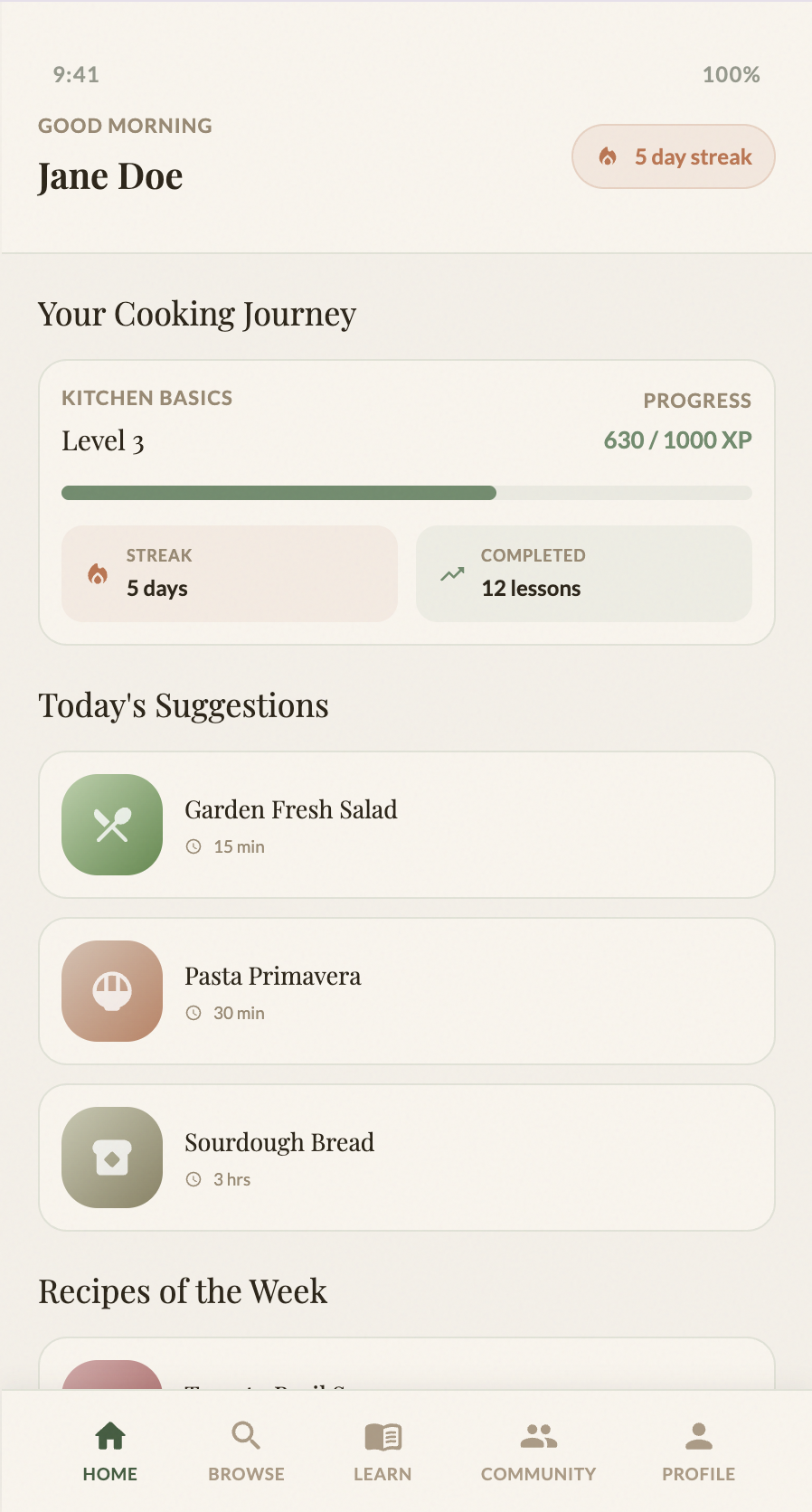
Task: Tap the mushroom icon for Pasta Primavera
Action: [x=111, y=991]
